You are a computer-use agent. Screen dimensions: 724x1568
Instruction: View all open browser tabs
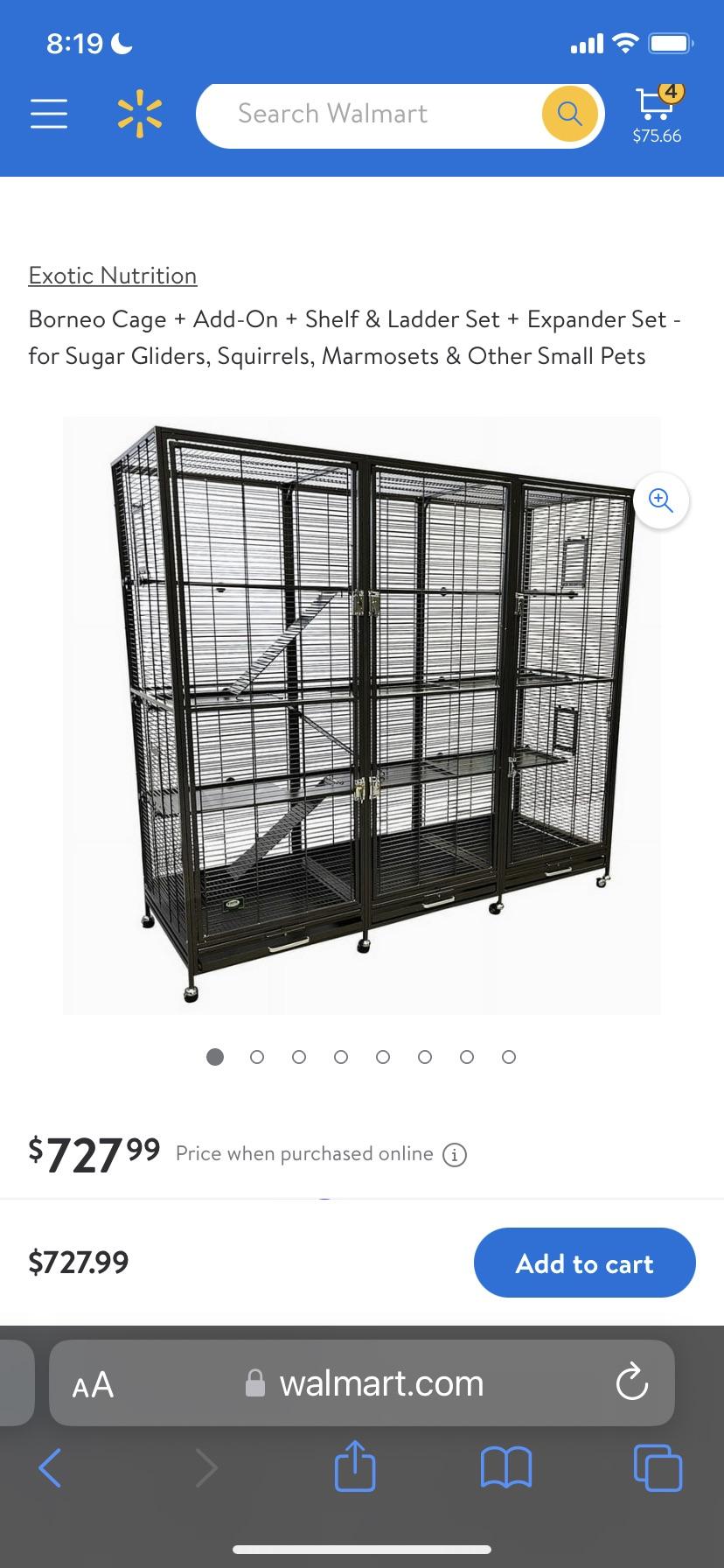tap(657, 1467)
